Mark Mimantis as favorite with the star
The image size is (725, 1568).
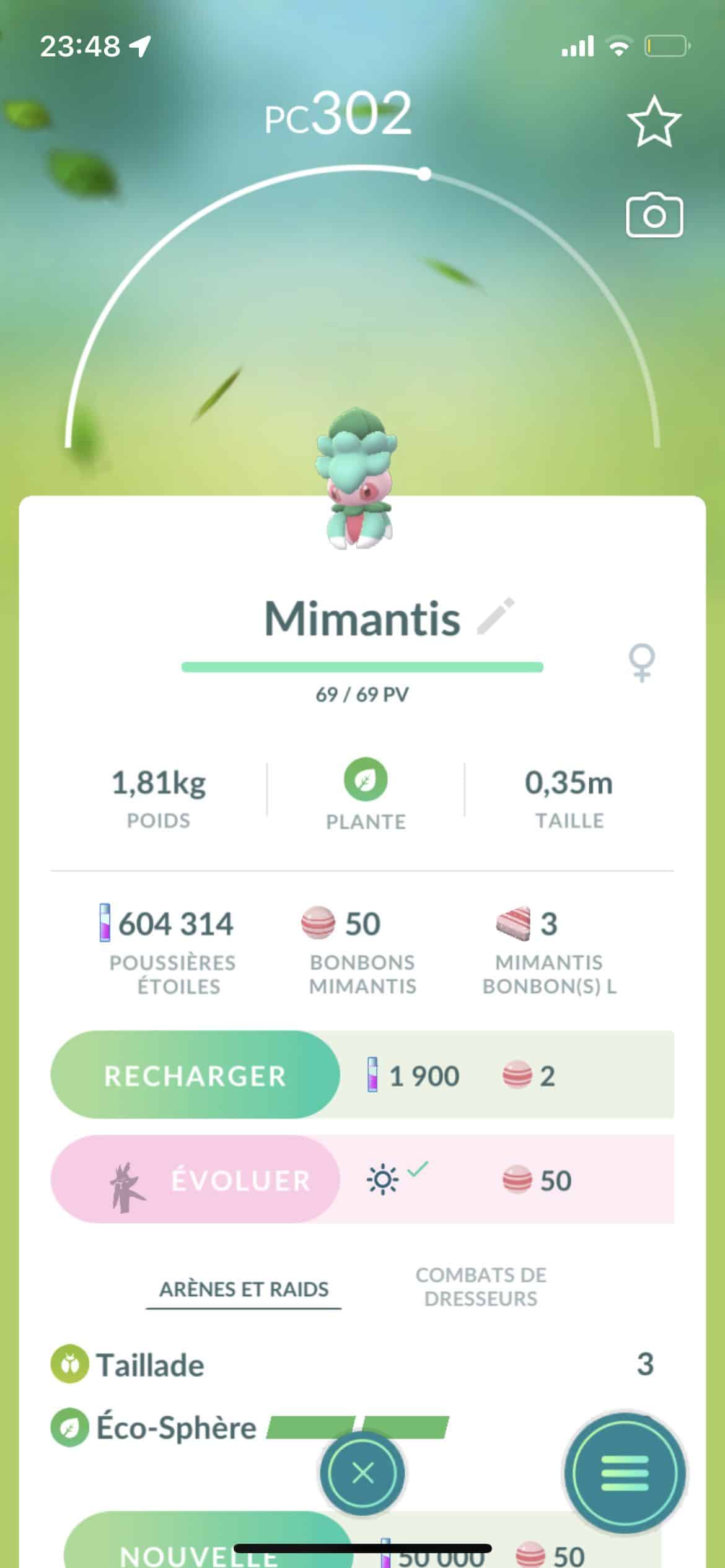654,121
